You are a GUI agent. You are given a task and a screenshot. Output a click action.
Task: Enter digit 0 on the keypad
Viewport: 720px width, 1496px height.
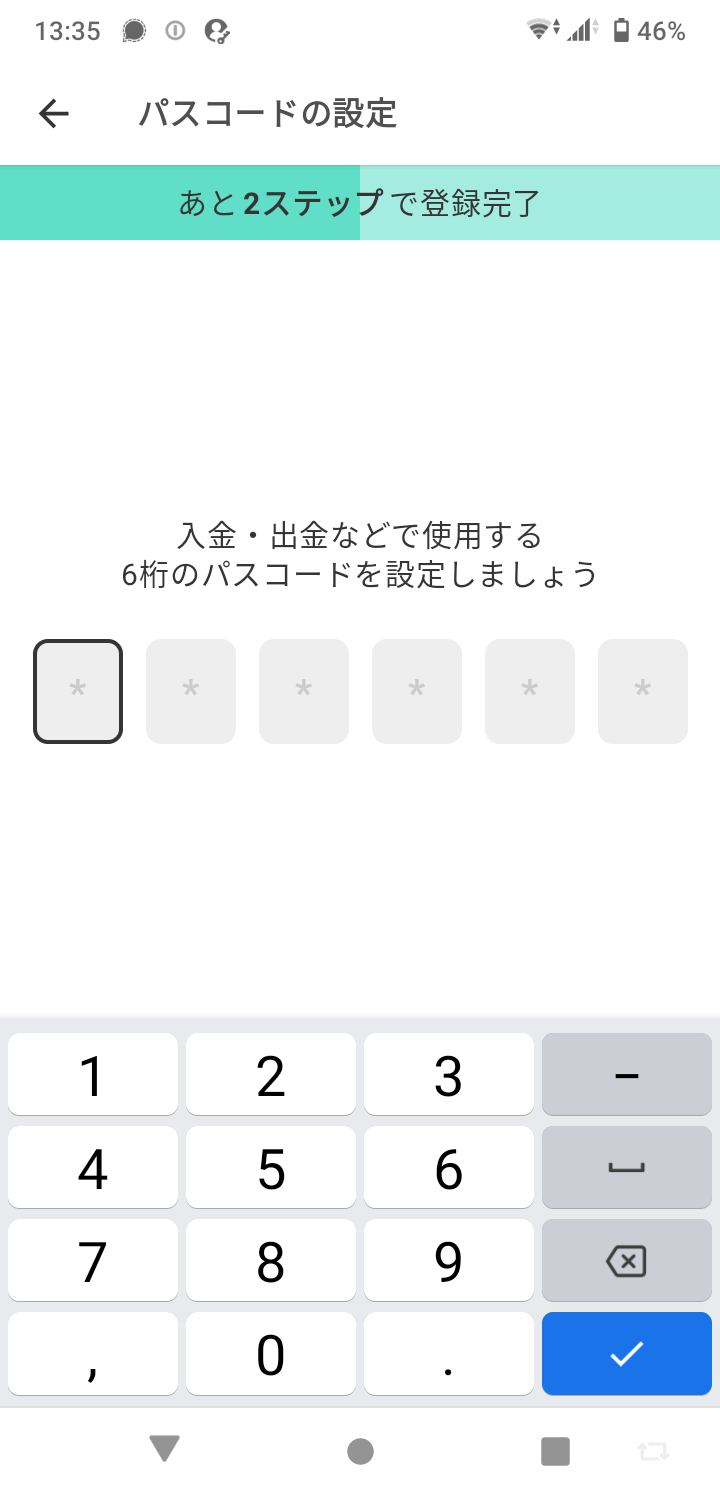tap(271, 1354)
